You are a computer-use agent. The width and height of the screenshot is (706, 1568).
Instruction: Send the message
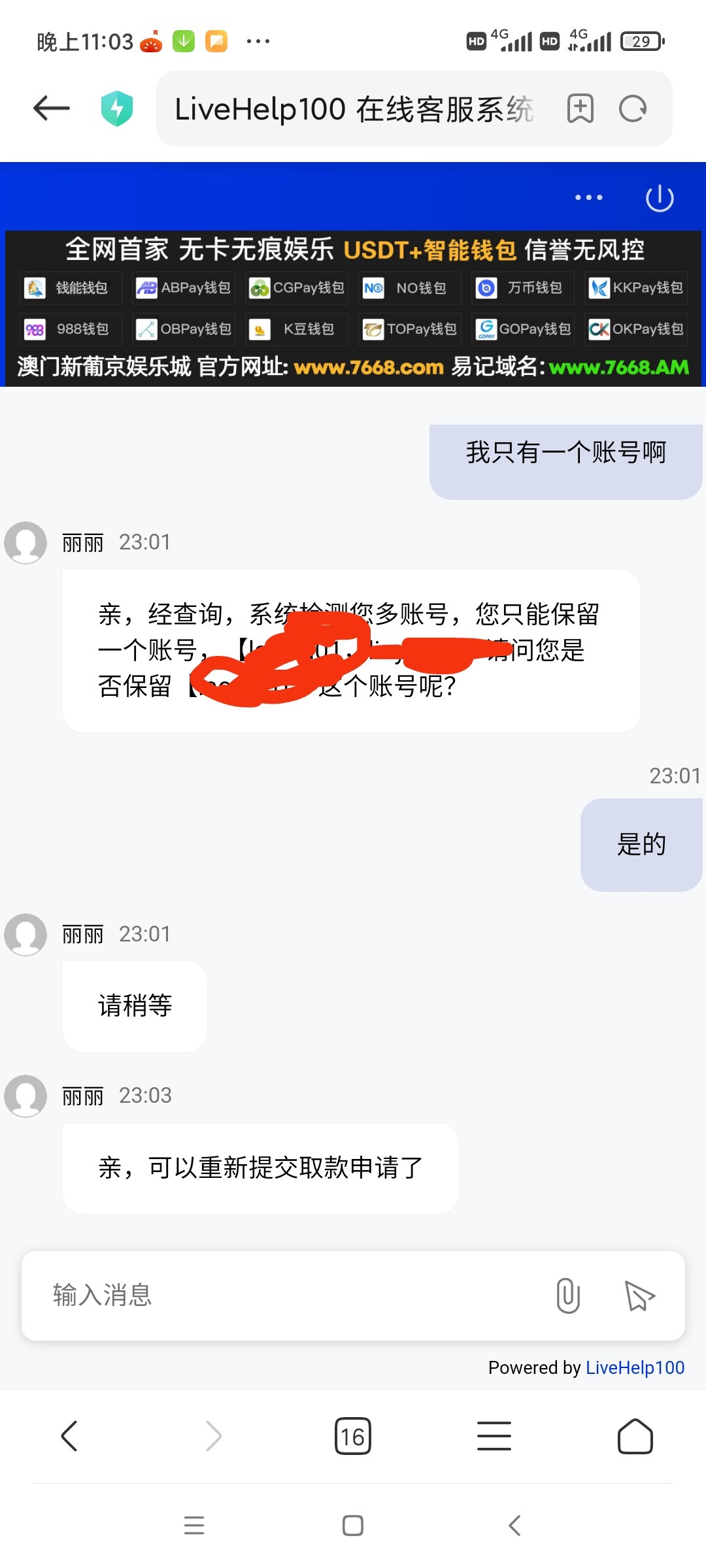click(639, 1296)
